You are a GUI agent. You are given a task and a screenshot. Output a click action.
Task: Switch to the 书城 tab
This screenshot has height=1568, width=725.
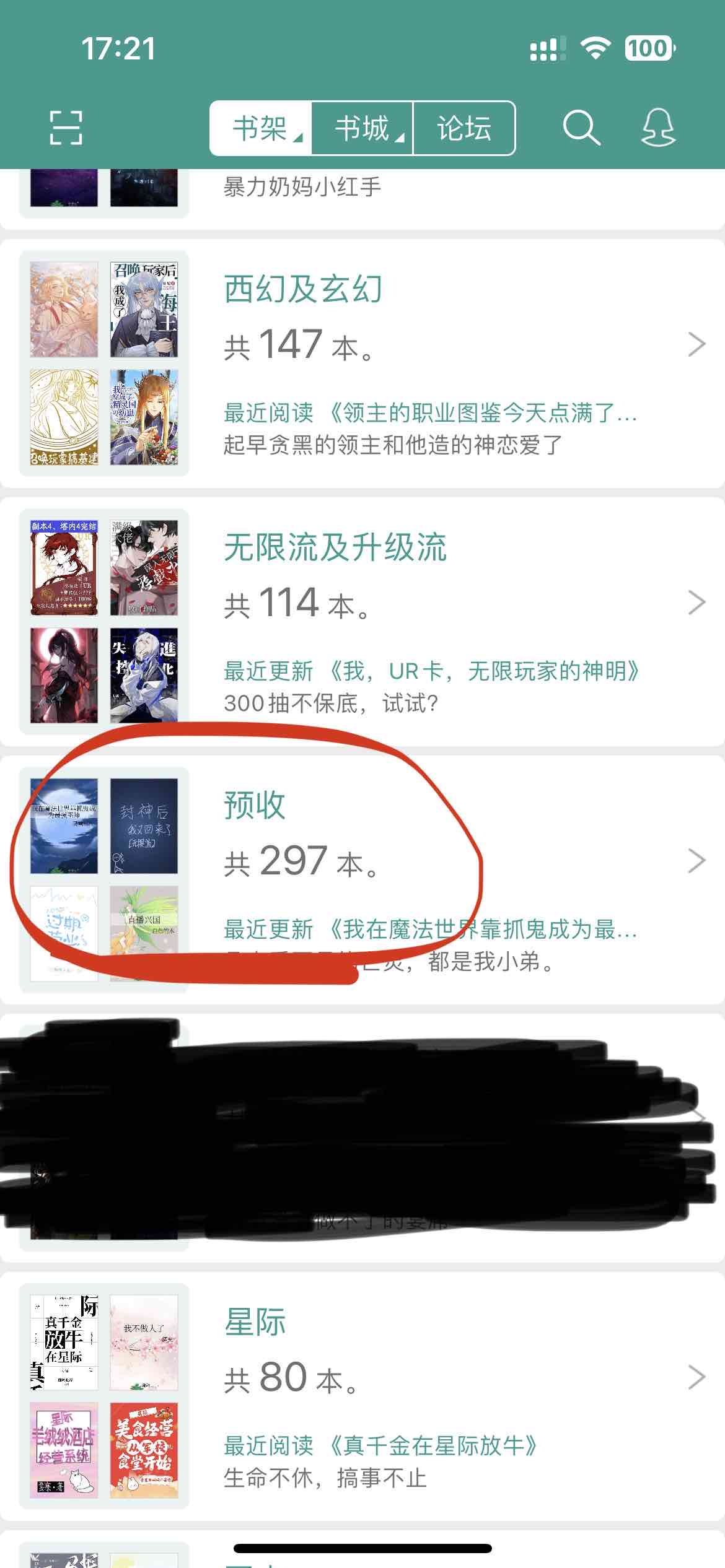[x=362, y=128]
